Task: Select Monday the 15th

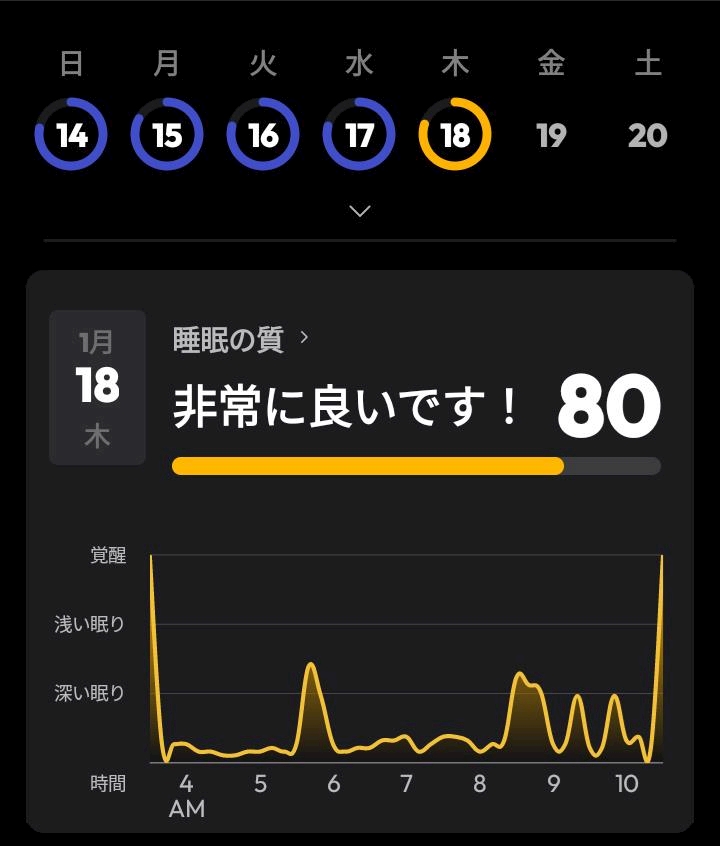Action: pos(167,134)
